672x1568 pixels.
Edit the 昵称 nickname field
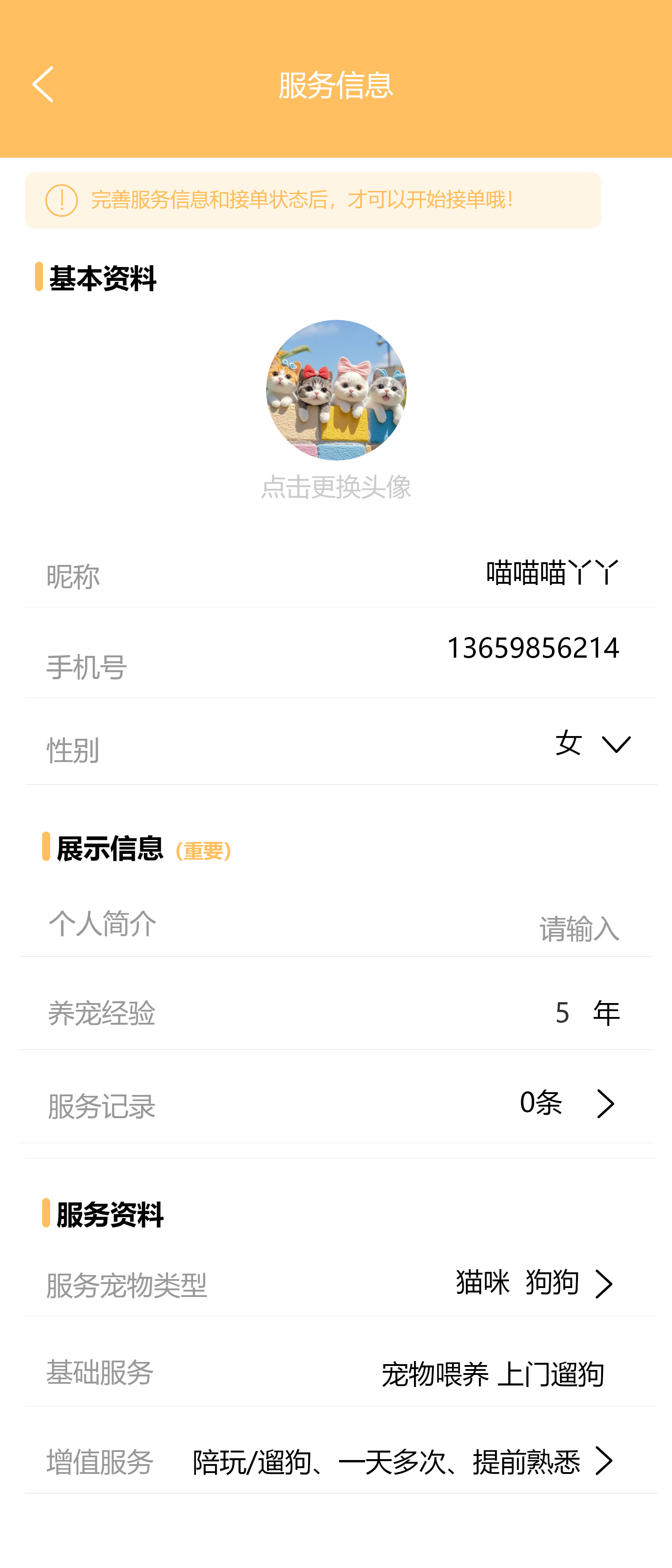pyautogui.click(x=551, y=573)
